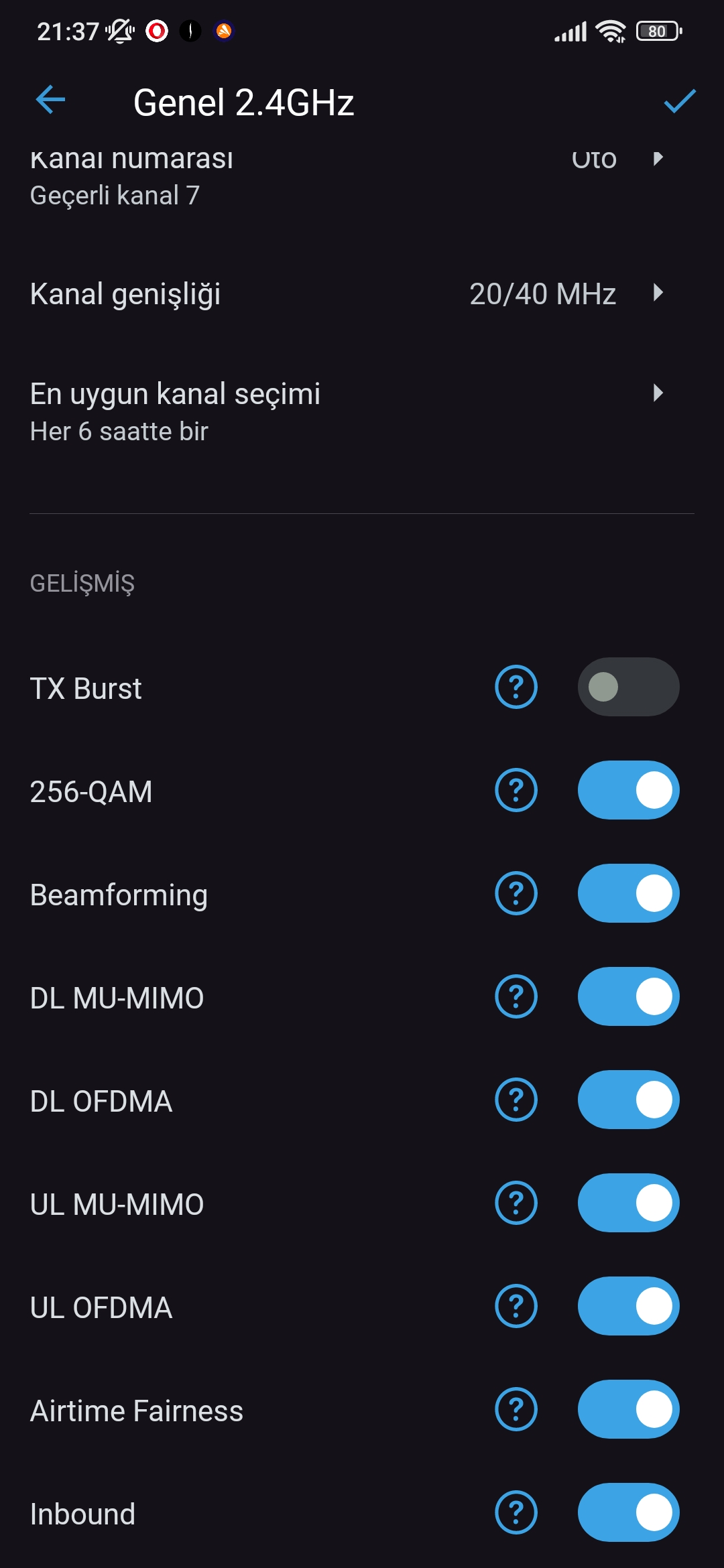Open help for Airtime Fairness
Image resolution: width=724 pixels, height=1568 pixels.
tap(516, 1409)
